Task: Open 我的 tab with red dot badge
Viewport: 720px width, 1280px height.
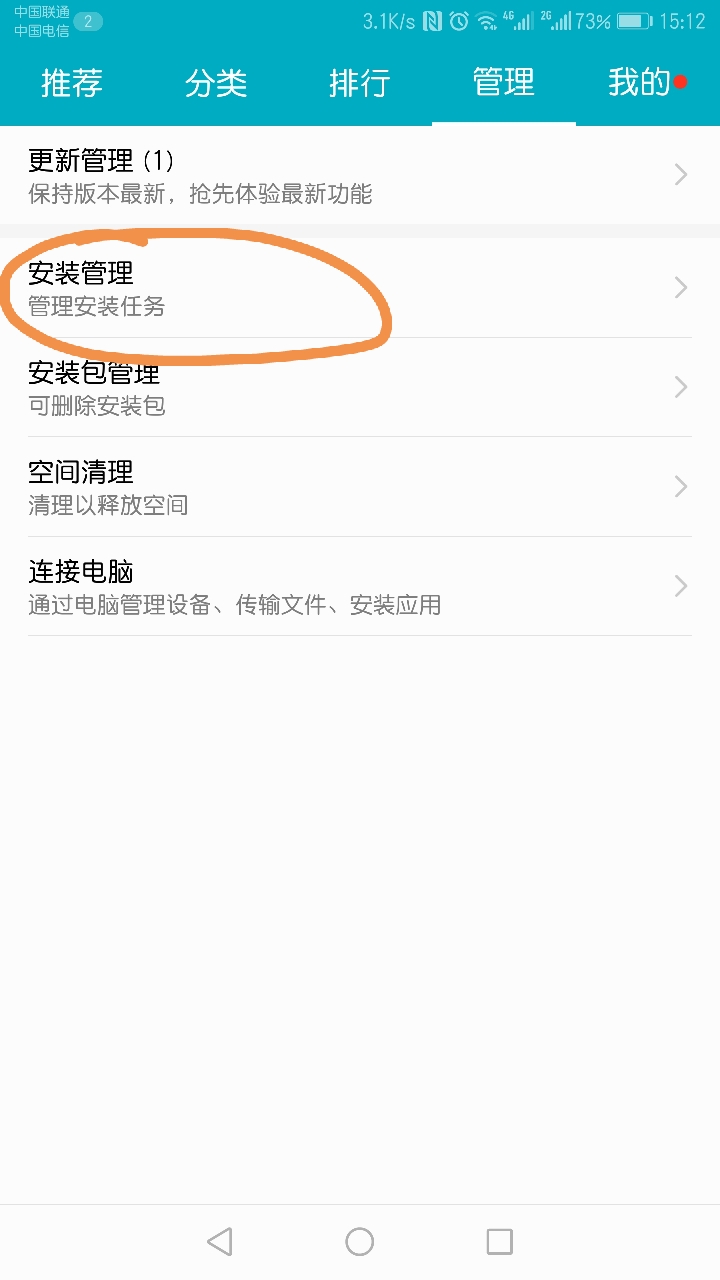Action: pos(641,84)
